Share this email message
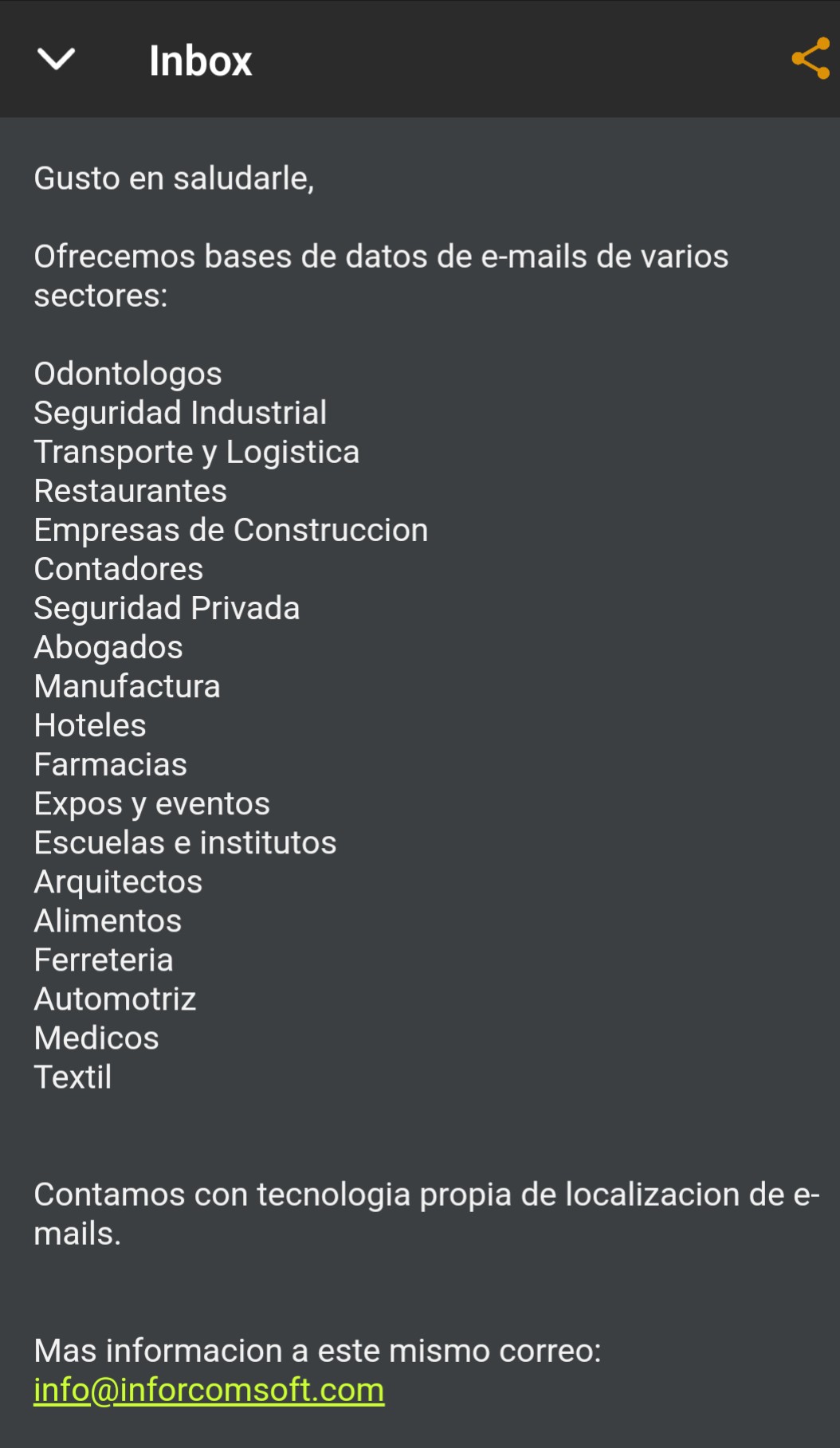This screenshot has width=840, height=1448. click(x=811, y=59)
